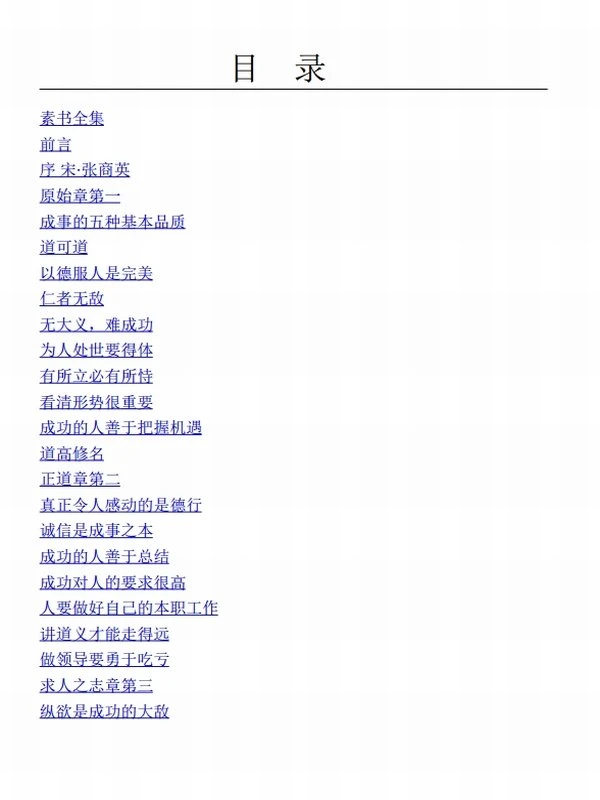Open 为人处世要得体
Screen dimensions: 600x800
tap(96, 351)
